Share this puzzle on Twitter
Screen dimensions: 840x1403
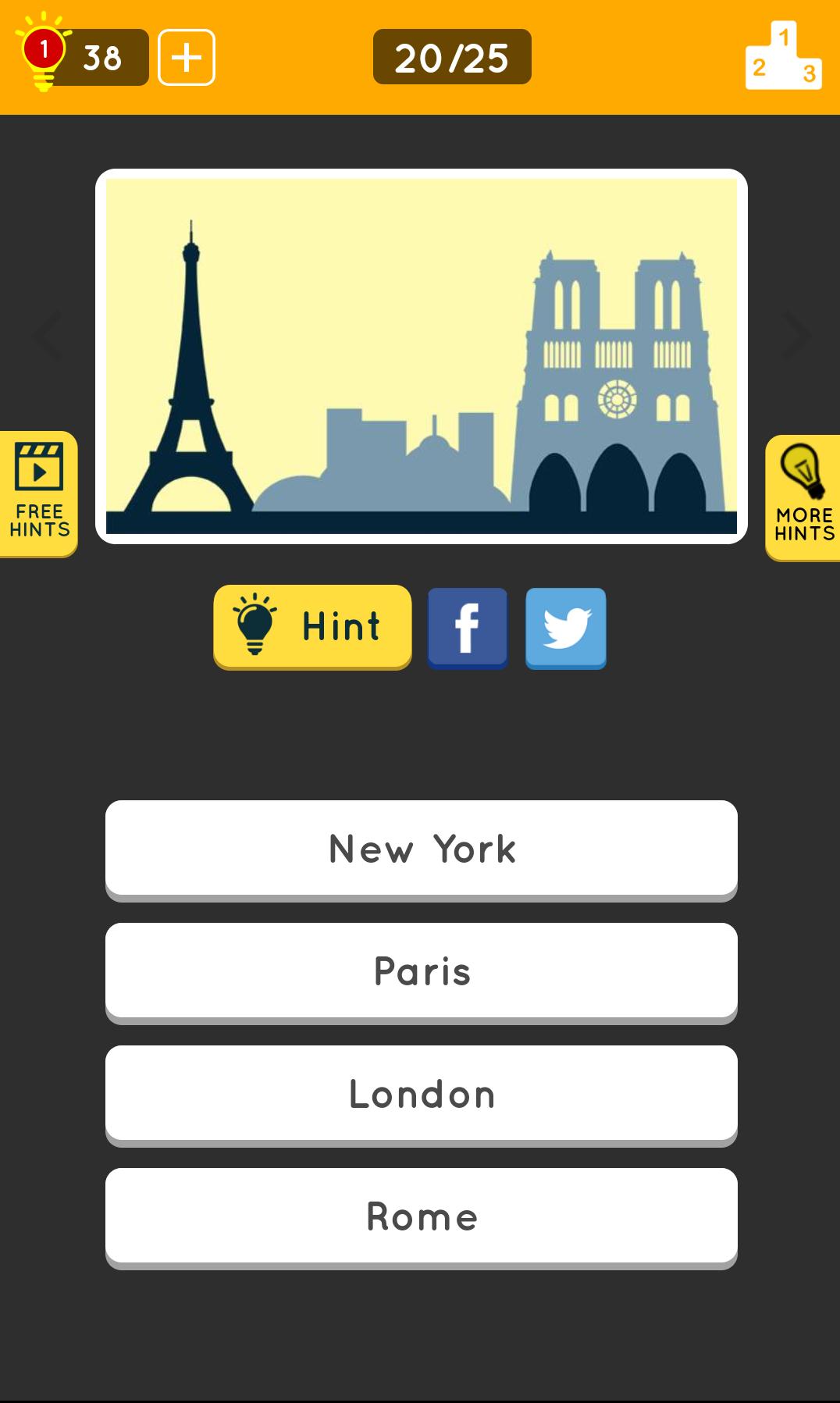pyautogui.click(x=566, y=629)
